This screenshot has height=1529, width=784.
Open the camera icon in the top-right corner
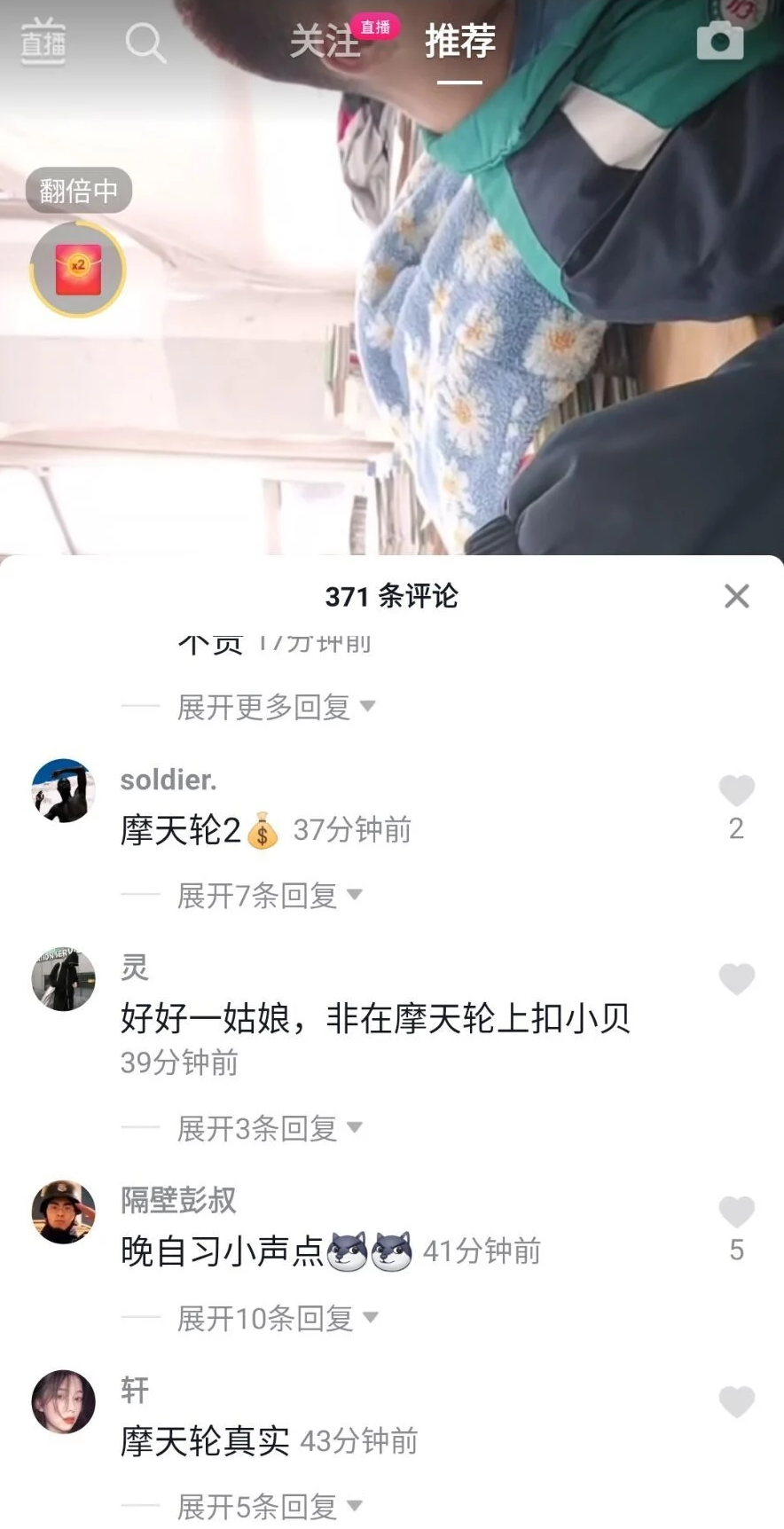coord(720,39)
